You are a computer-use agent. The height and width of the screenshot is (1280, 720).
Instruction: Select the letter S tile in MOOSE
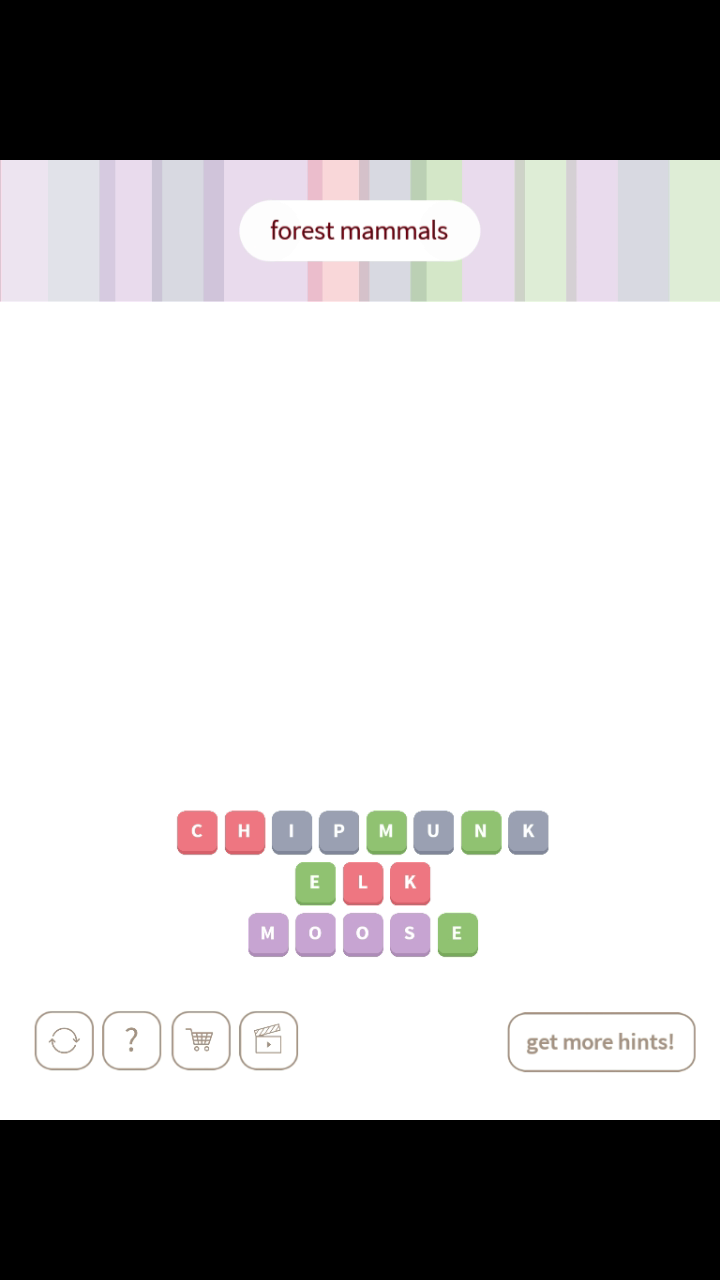click(x=409, y=934)
